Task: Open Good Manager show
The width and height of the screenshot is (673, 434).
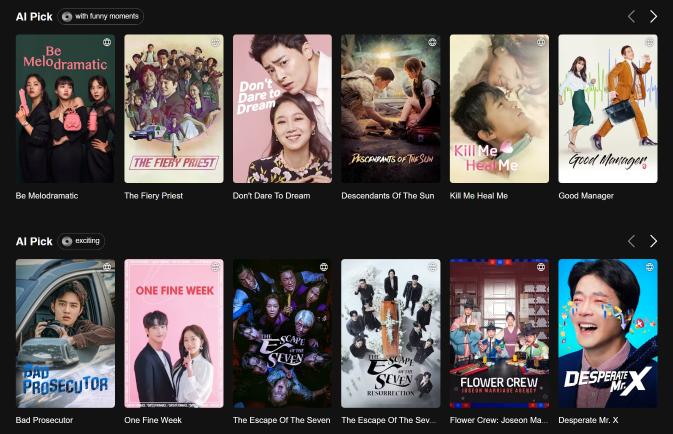Action: point(607,108)
